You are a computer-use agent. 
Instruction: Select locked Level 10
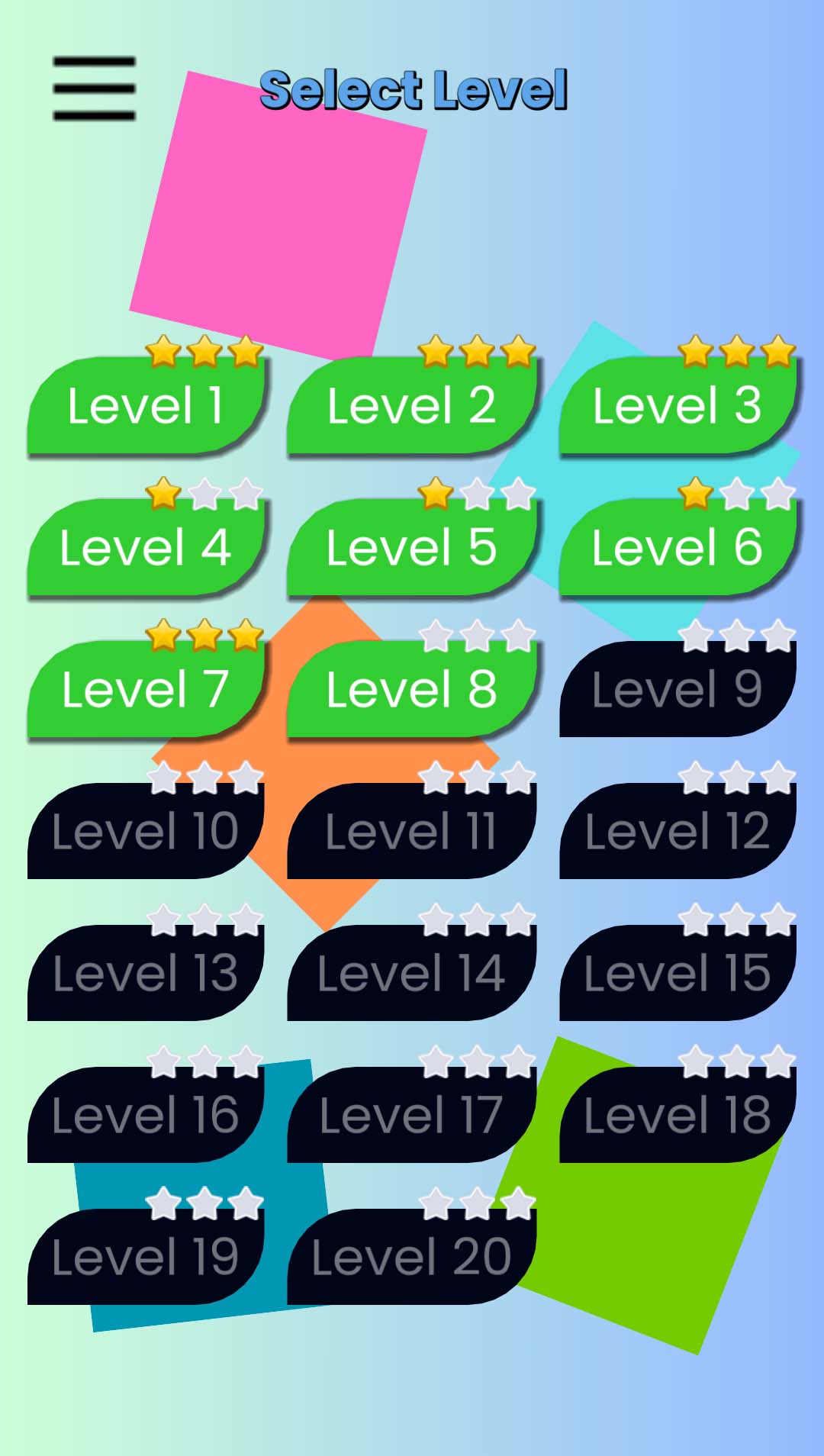coord(146,831)
